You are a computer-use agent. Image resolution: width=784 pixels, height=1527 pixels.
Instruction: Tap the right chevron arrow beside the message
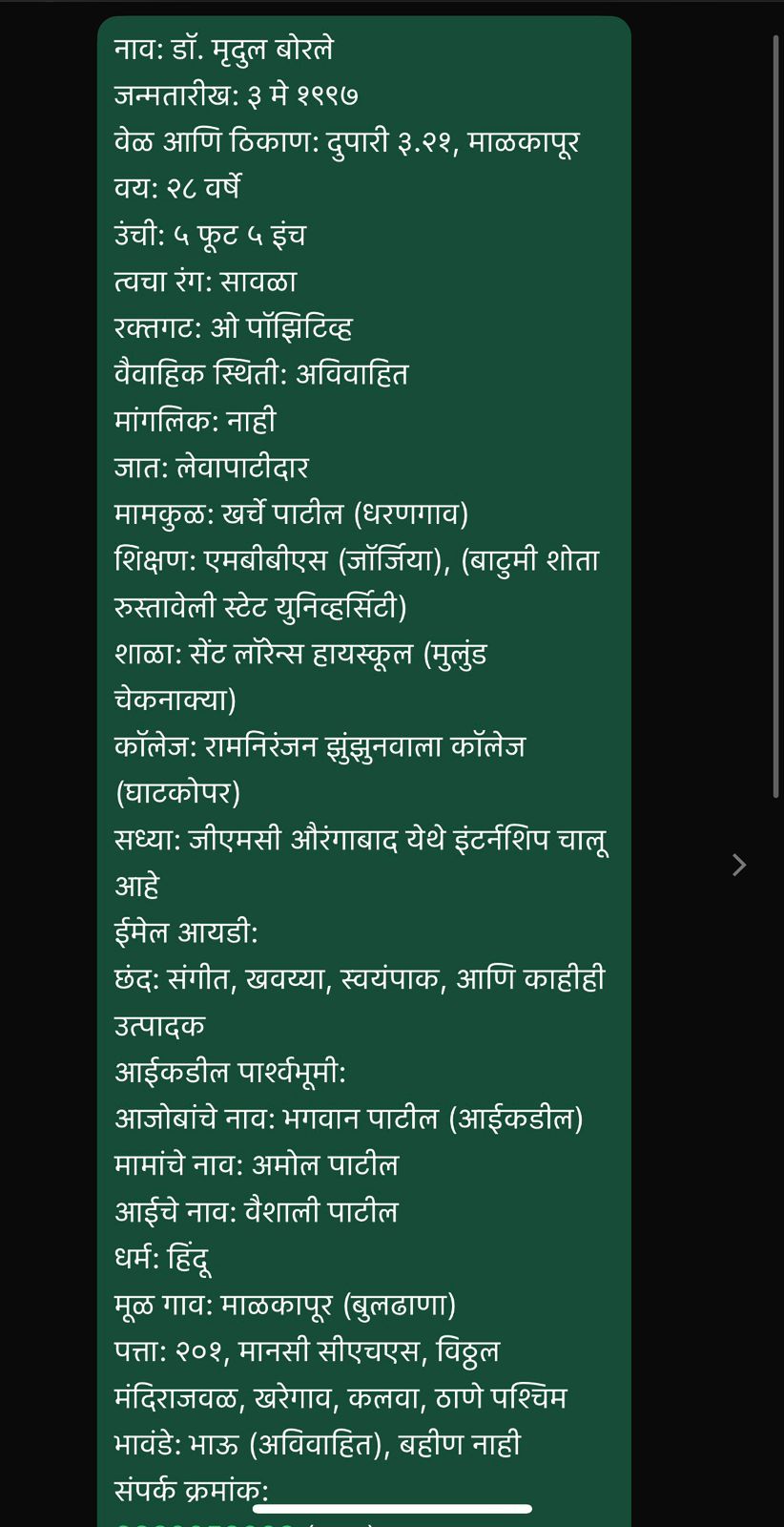pyautogui.click(x=739, y=865)
